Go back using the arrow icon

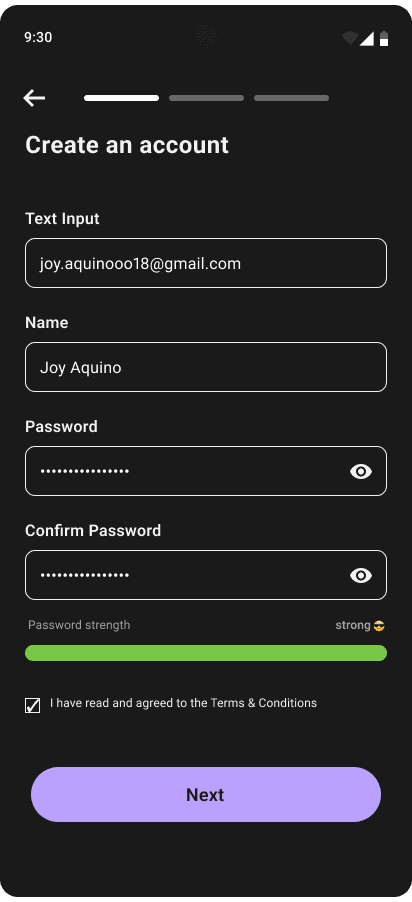(34, 98)
